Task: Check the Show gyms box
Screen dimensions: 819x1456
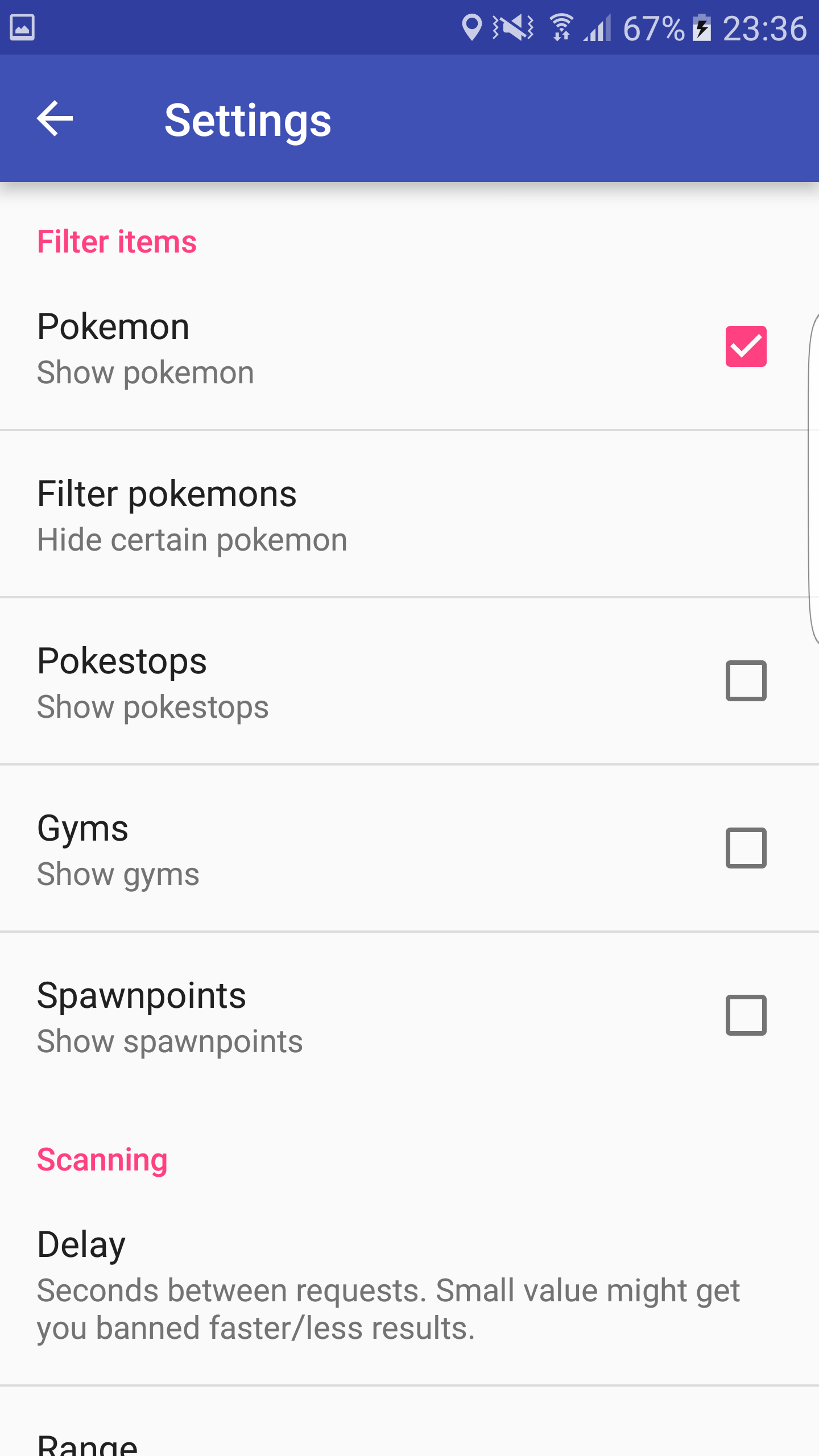Action: click(x=745, y=848)
